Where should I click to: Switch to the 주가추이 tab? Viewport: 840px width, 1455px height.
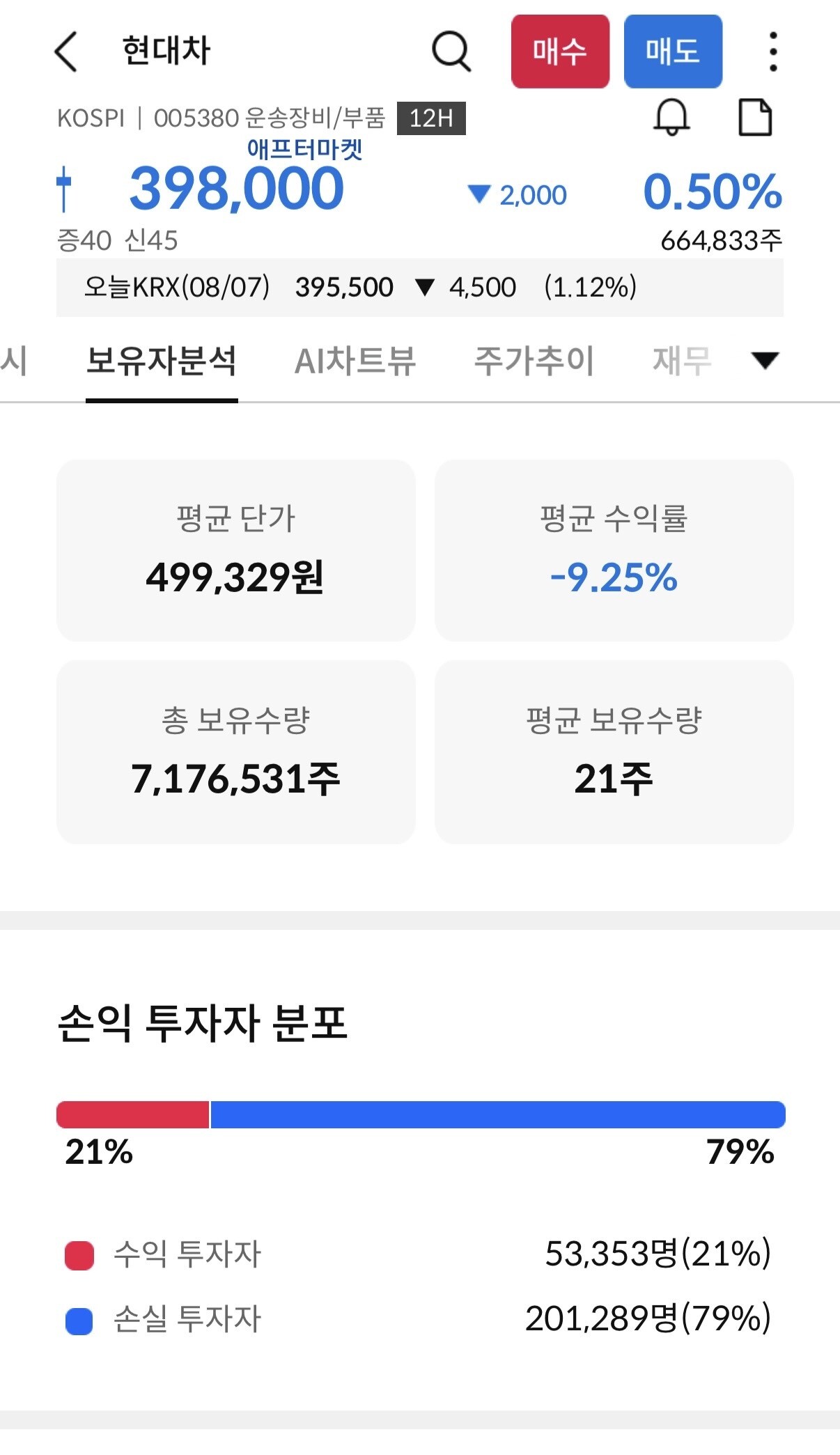534,361
